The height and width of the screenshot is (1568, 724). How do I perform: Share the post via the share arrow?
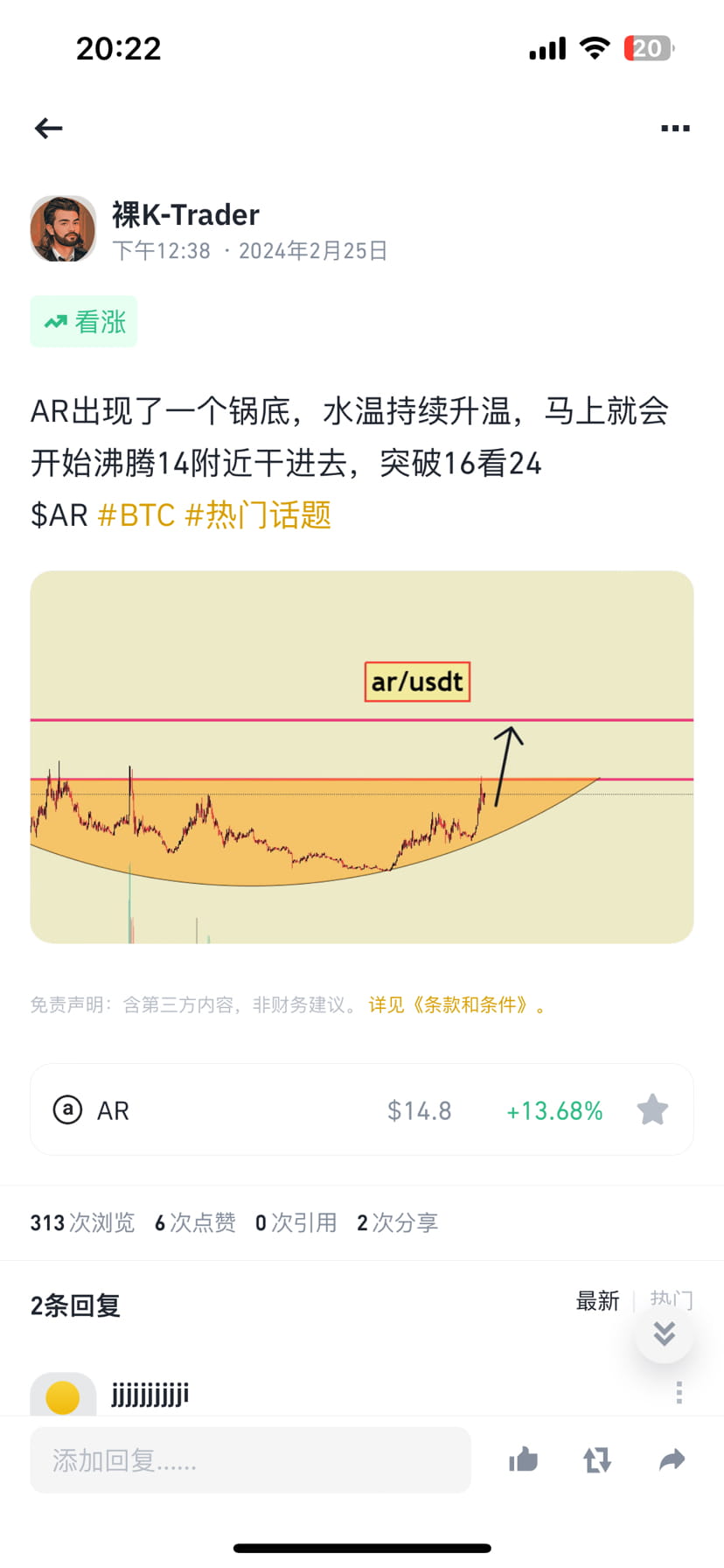click(670, 1459)
